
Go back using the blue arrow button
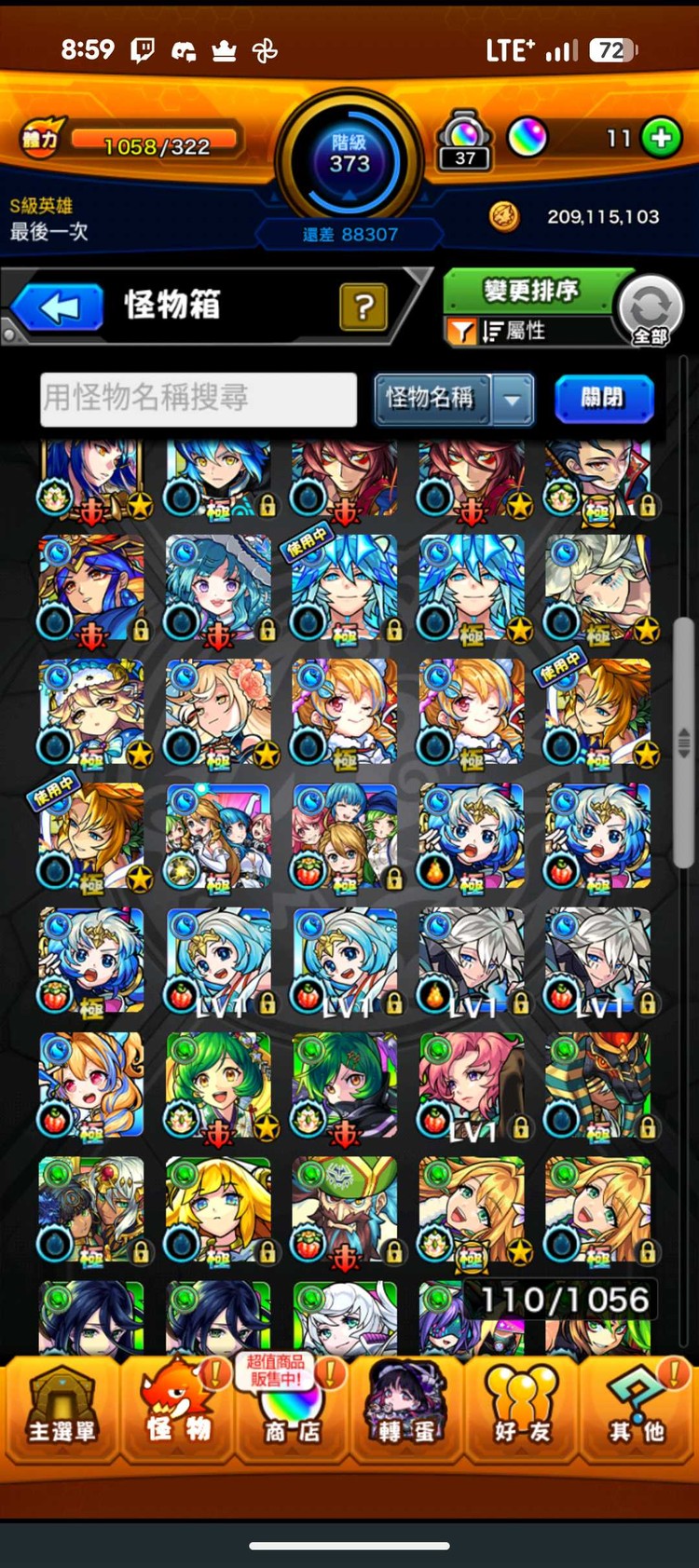(57, 307)
